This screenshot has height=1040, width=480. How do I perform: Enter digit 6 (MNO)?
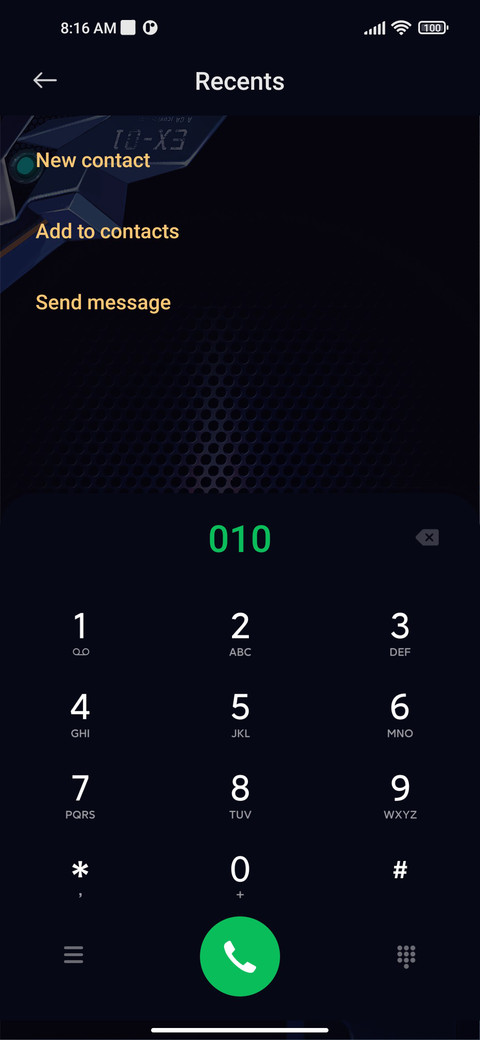pos(400,716)
